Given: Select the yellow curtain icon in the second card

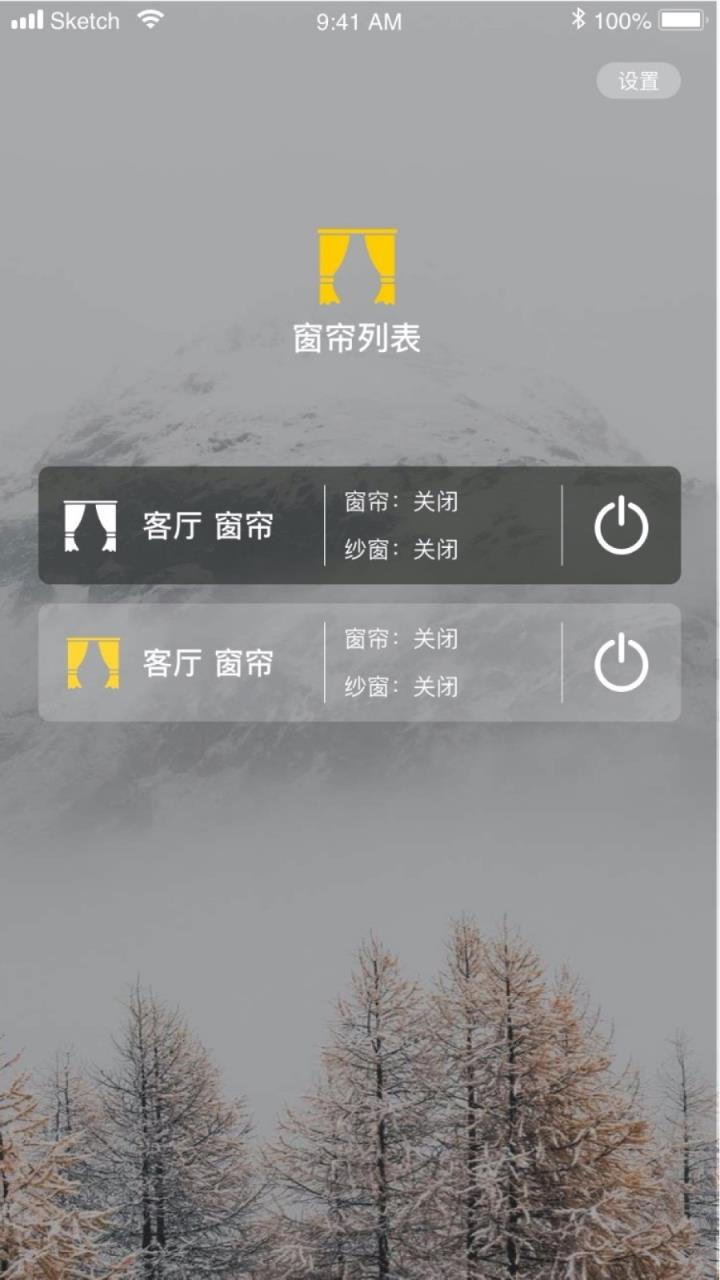Looking at the screenshot, I should (x=92, y=664).
